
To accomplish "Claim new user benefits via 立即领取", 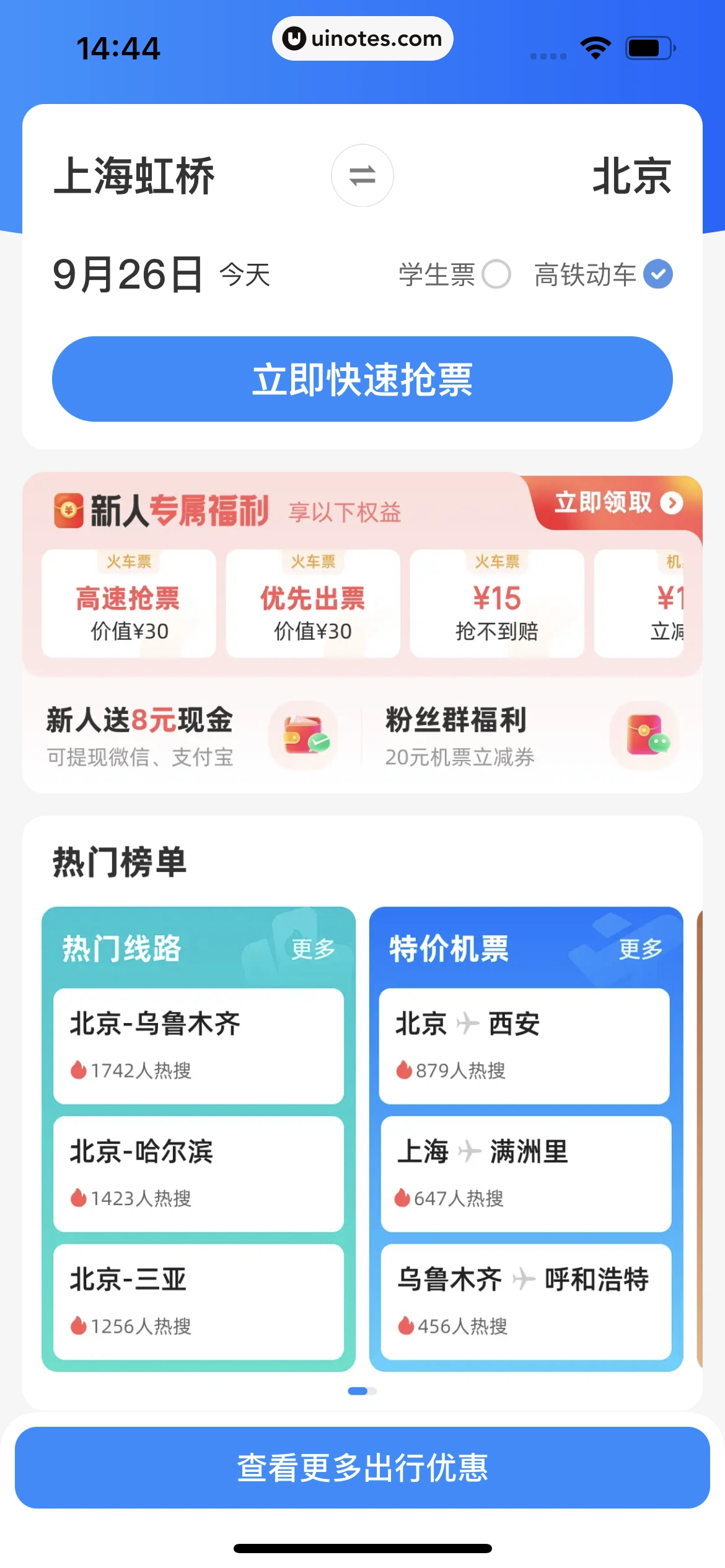I will (x=617, y=503).
